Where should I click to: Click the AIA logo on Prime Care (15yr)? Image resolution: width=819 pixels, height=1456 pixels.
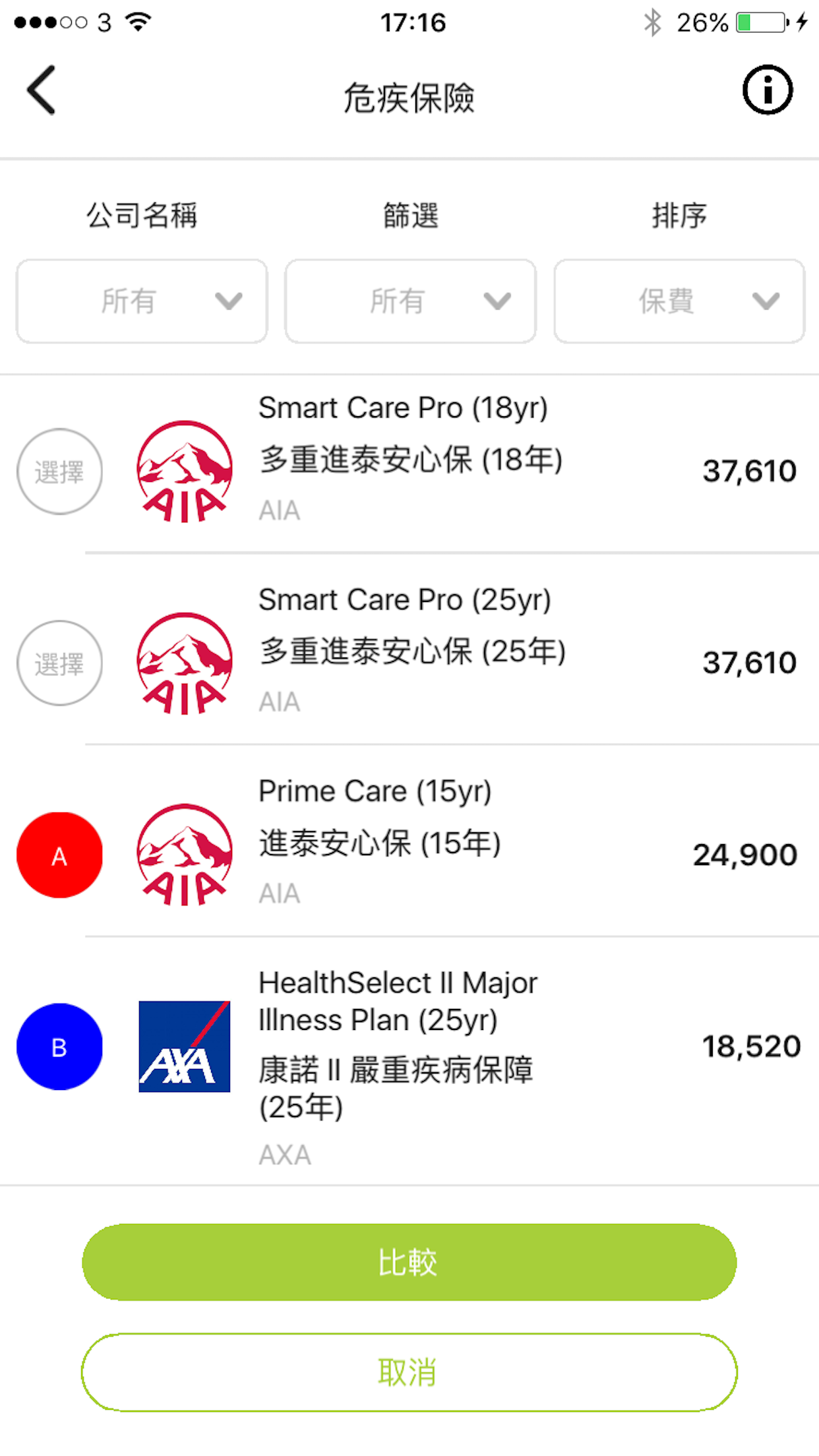pos(183,854)
